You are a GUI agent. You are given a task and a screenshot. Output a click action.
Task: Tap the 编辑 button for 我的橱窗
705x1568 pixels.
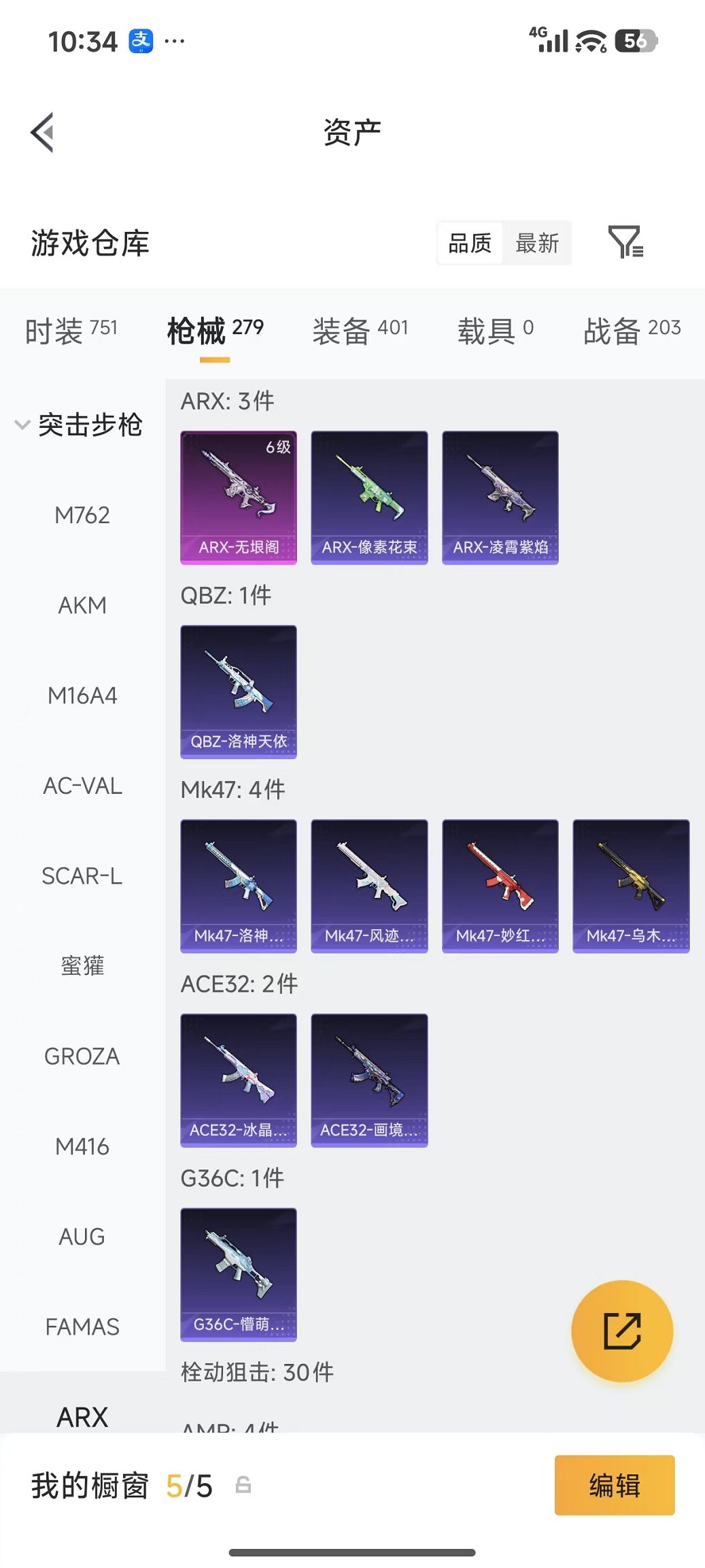click(x=615, y=1485)
